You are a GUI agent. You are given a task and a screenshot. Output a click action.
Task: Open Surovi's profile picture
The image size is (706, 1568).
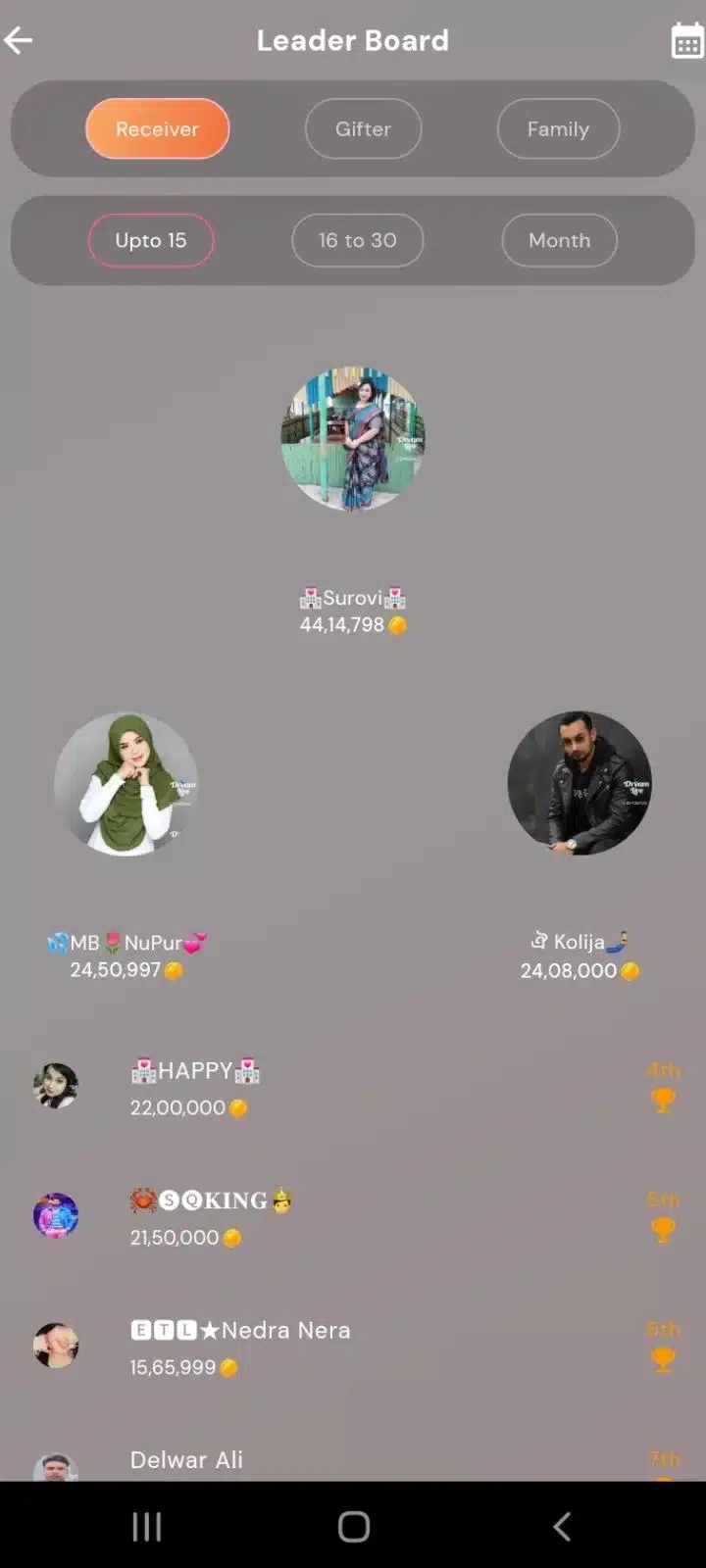coord(353,438)
